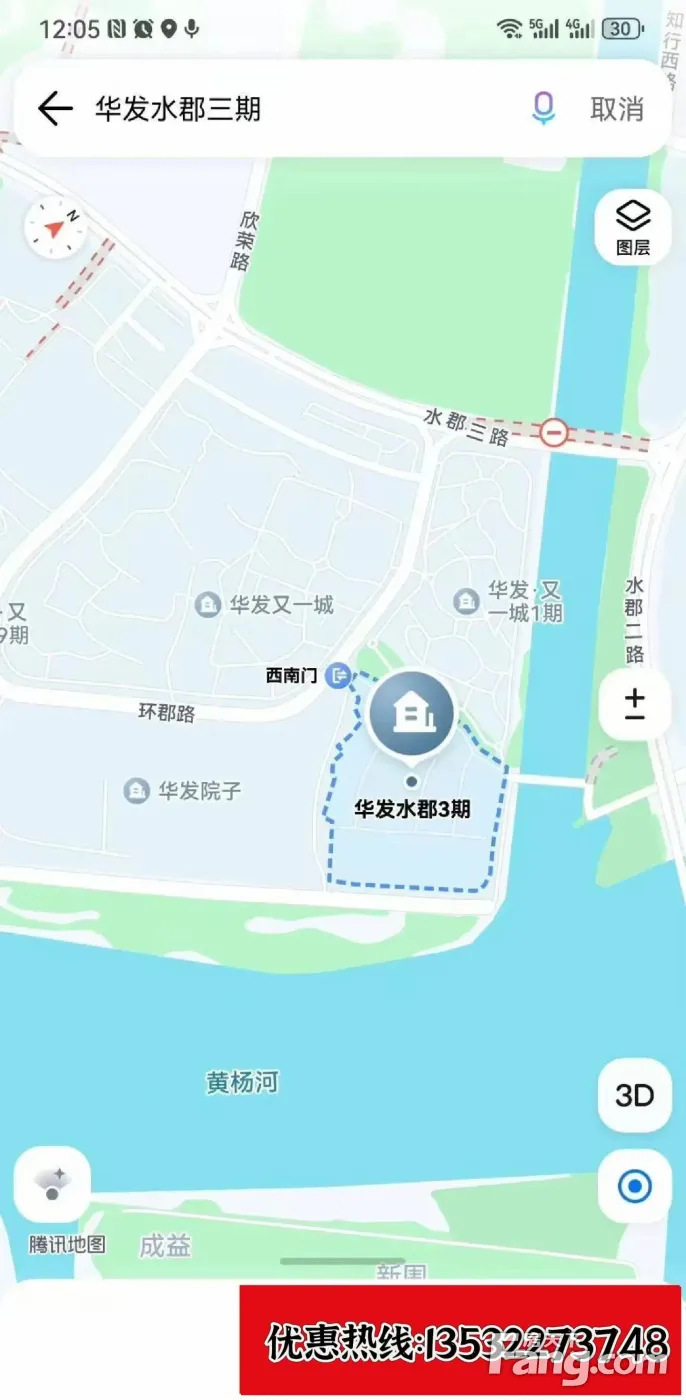Image resolution: width=686 pixels, height=1400 pixels.
Task: Switch the map to 3D view
Action: pos(634,1096)
